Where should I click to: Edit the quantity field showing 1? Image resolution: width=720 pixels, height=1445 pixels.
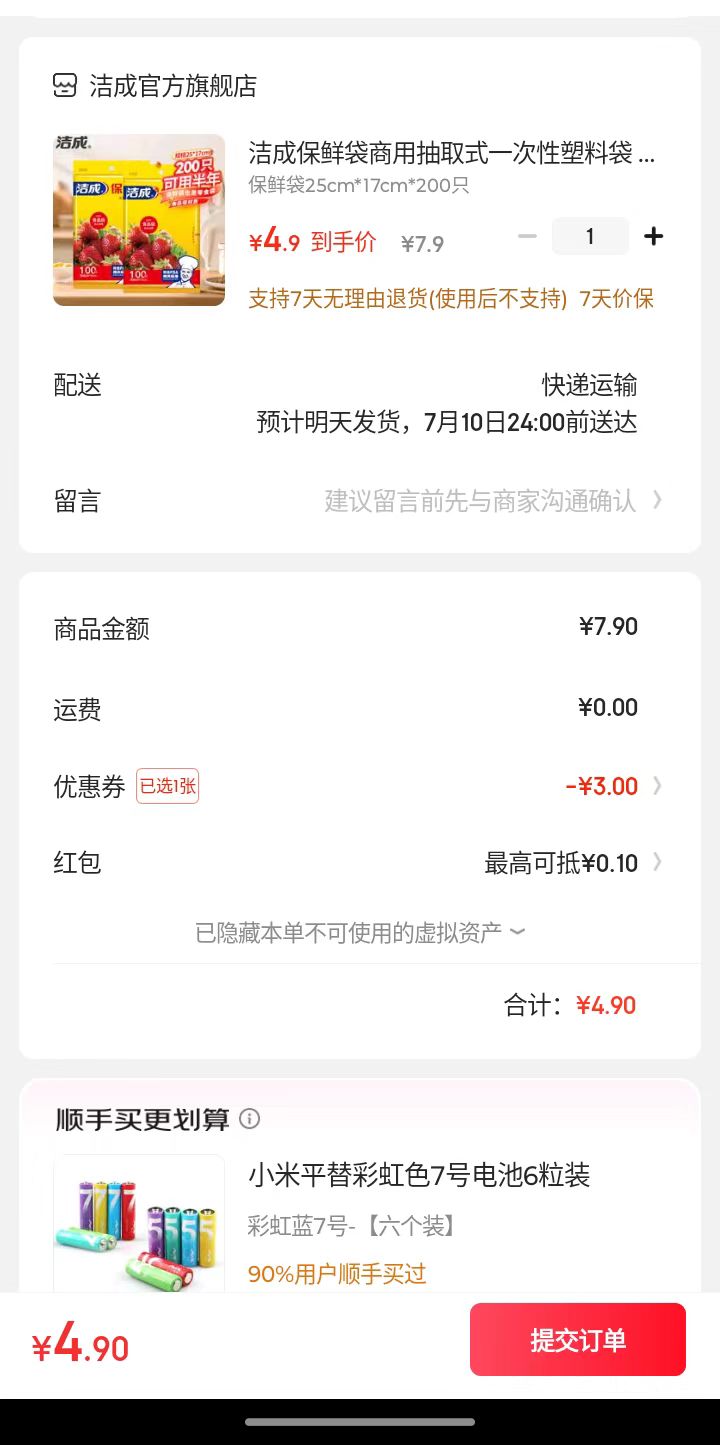point(590,236)
